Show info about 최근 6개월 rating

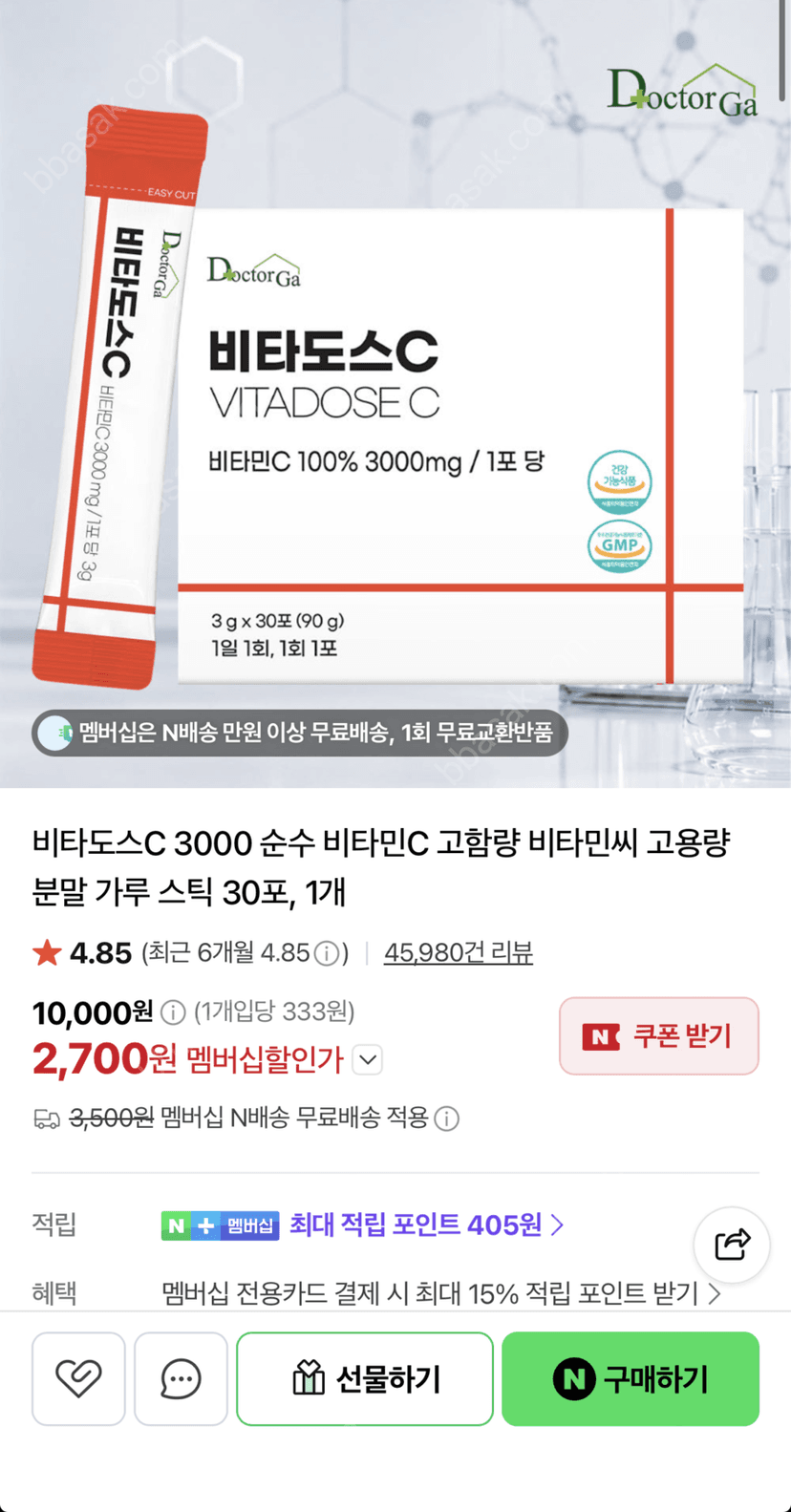coord(327,953)
